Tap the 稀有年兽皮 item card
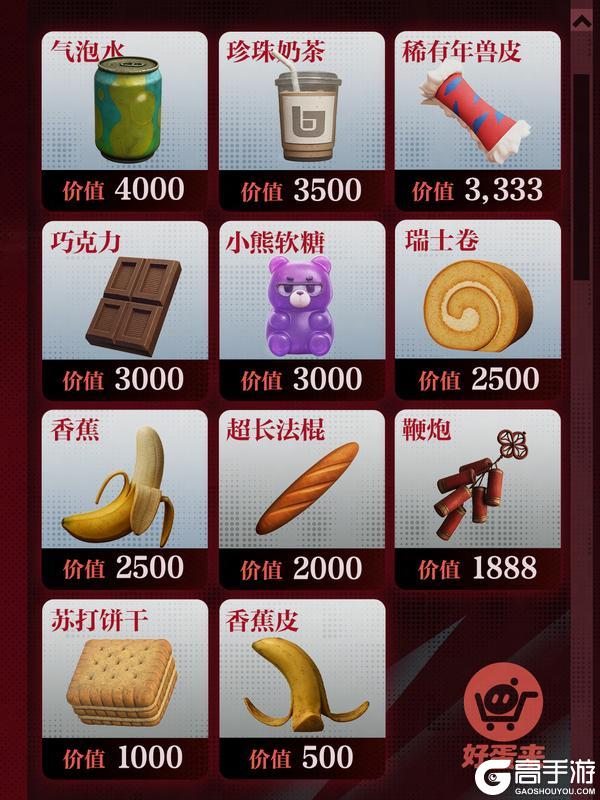 (x=478, y=120)
